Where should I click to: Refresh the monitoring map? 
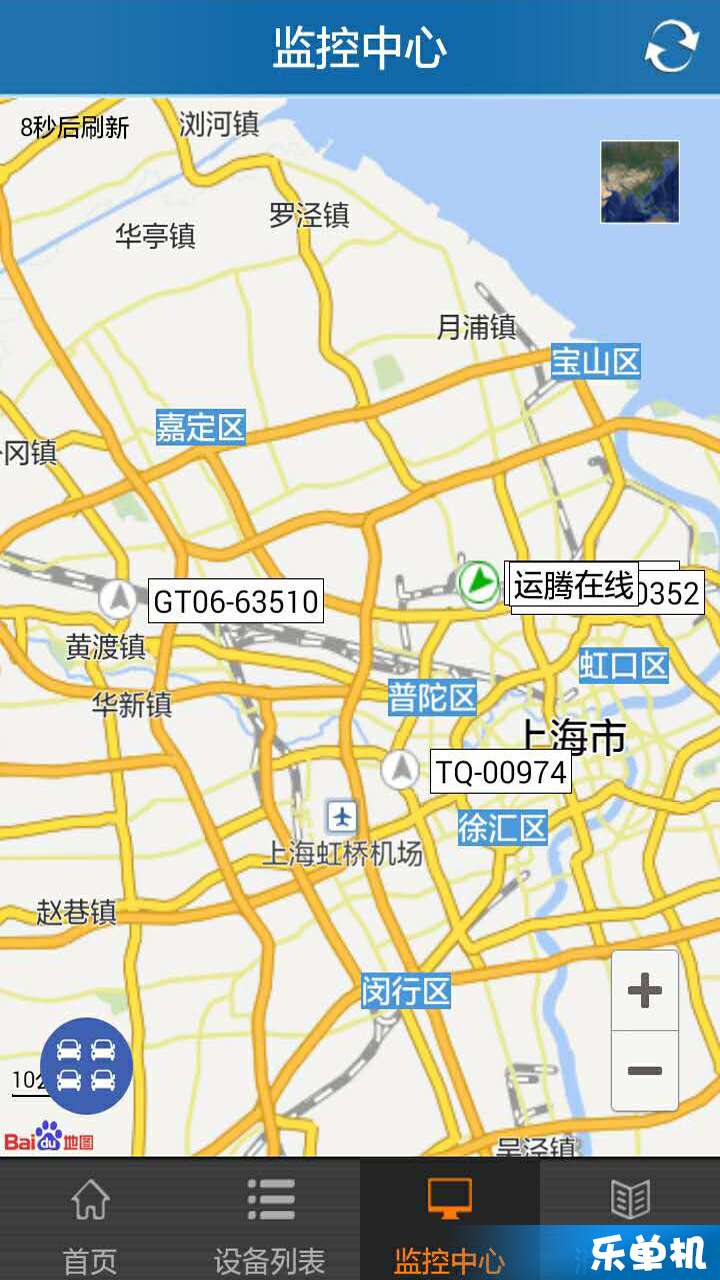click(x=670, y=47)
